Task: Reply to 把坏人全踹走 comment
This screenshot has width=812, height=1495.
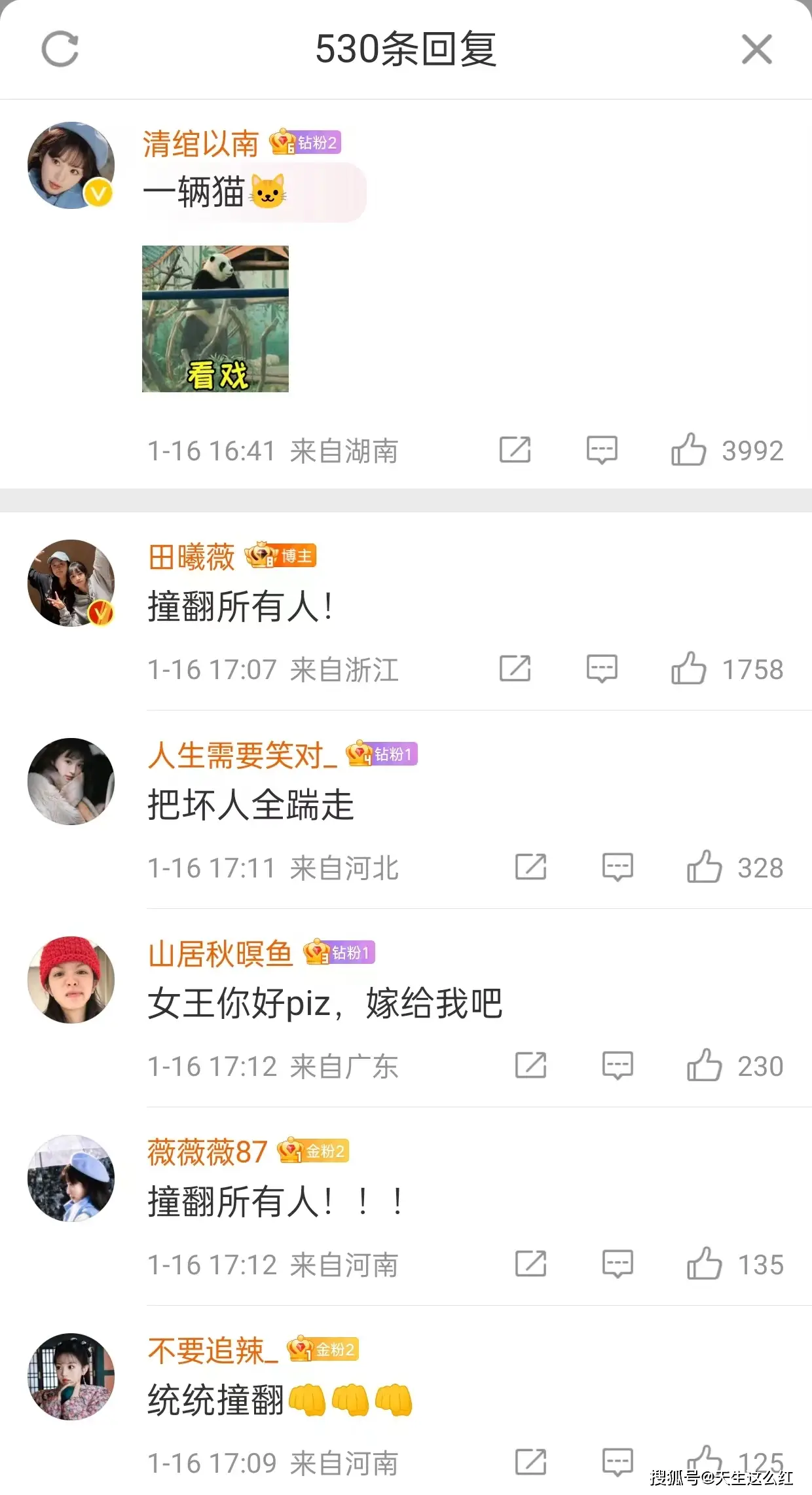Action: (x=618, y=867)
